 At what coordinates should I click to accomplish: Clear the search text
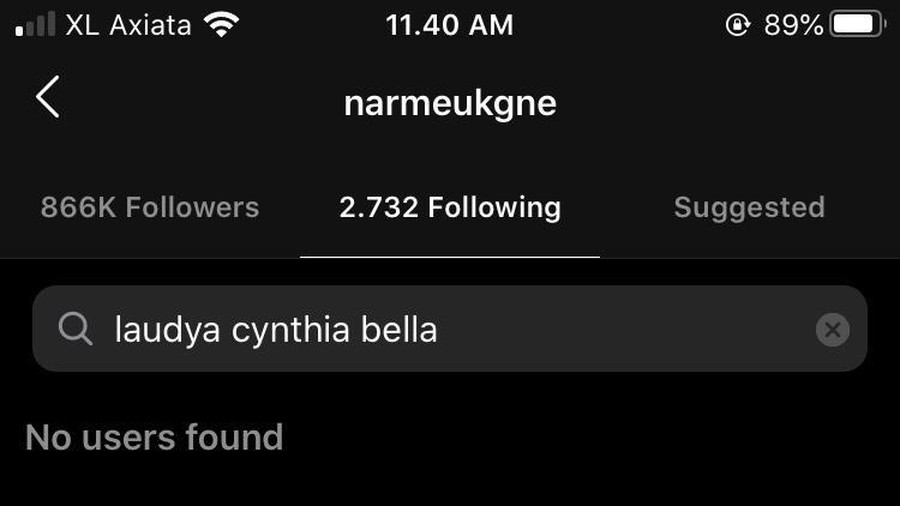tap(832, 329)
